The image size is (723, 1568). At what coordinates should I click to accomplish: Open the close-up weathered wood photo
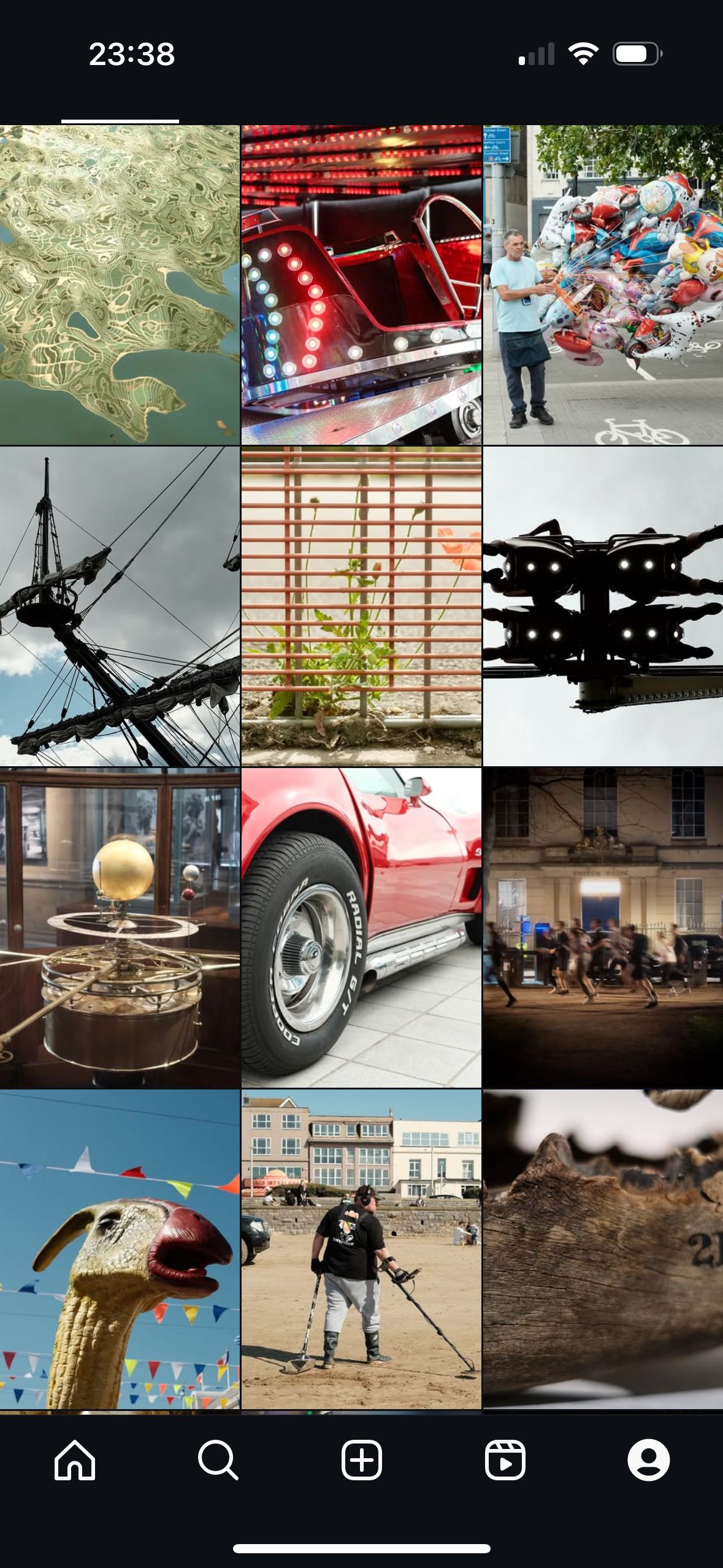603,1249
